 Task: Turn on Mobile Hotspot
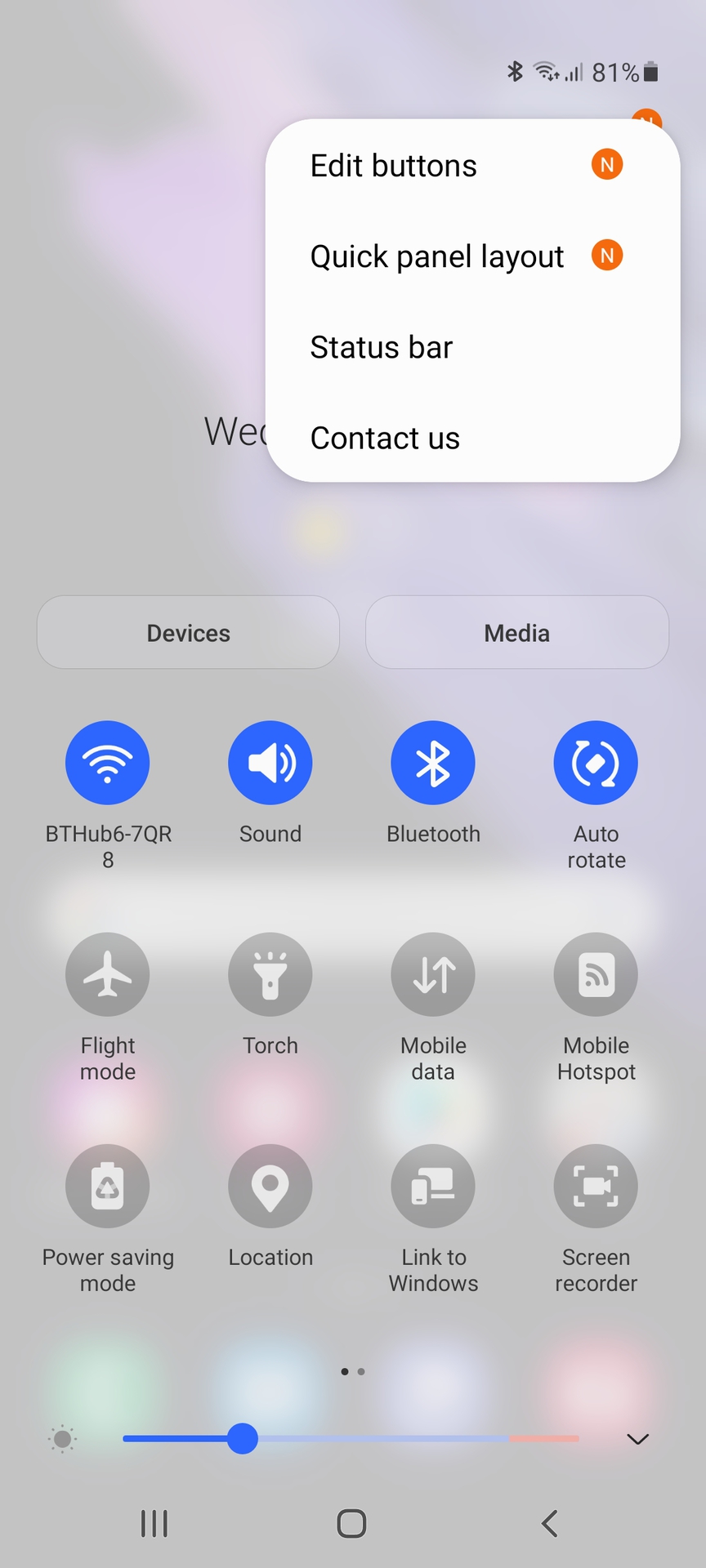[x=596, y=974]
